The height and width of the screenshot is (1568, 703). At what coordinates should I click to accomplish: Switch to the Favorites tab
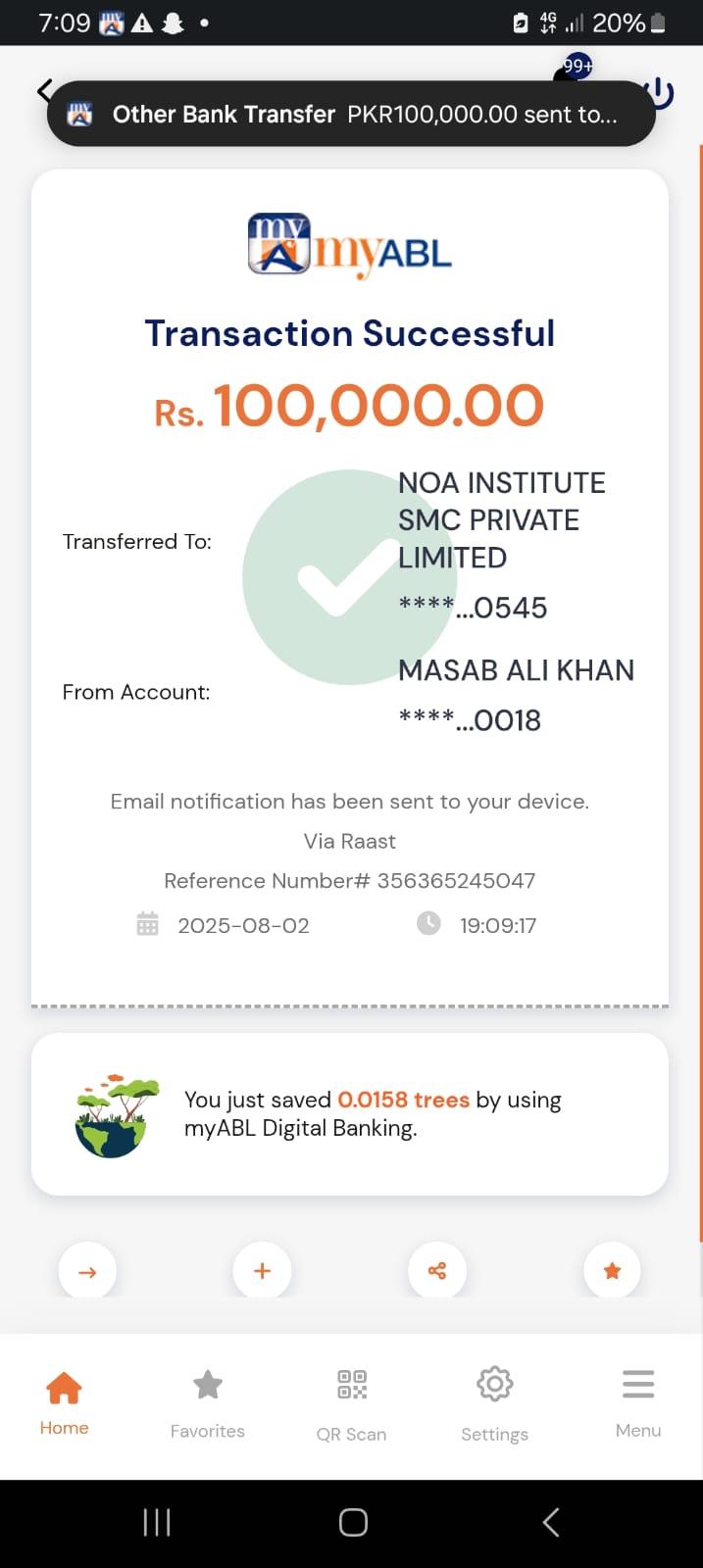[207, 1402]
